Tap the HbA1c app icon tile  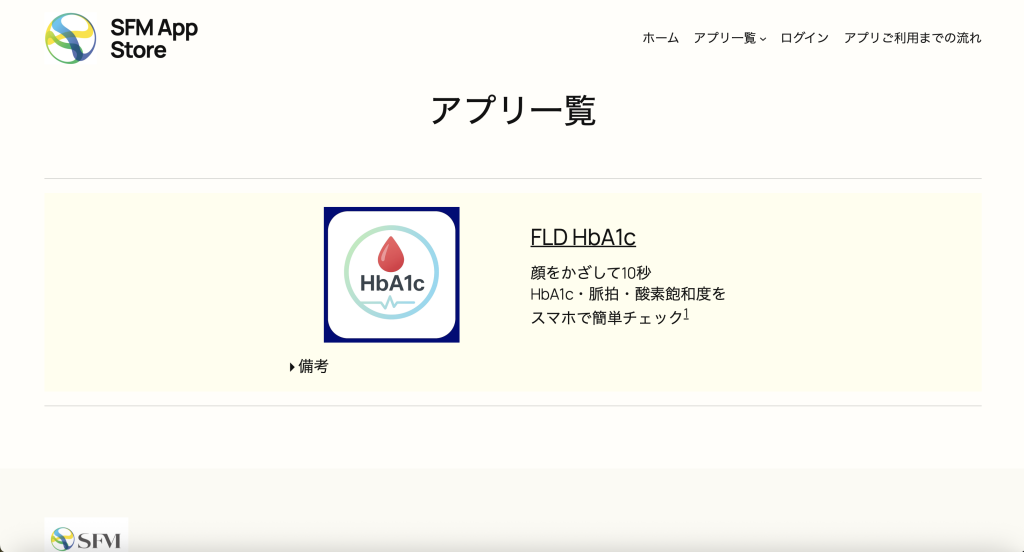pos(391,275)
